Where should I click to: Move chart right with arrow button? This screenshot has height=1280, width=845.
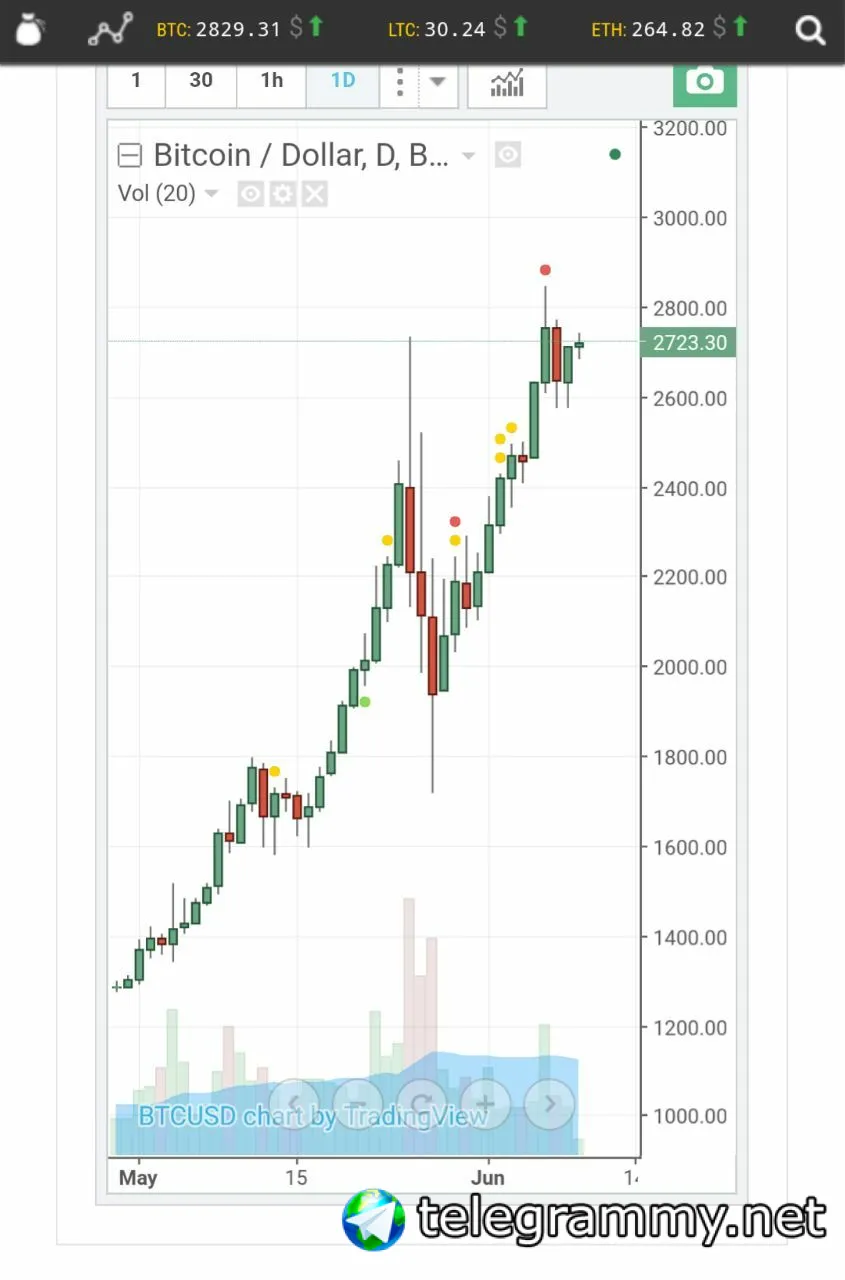click(549, 1104)
